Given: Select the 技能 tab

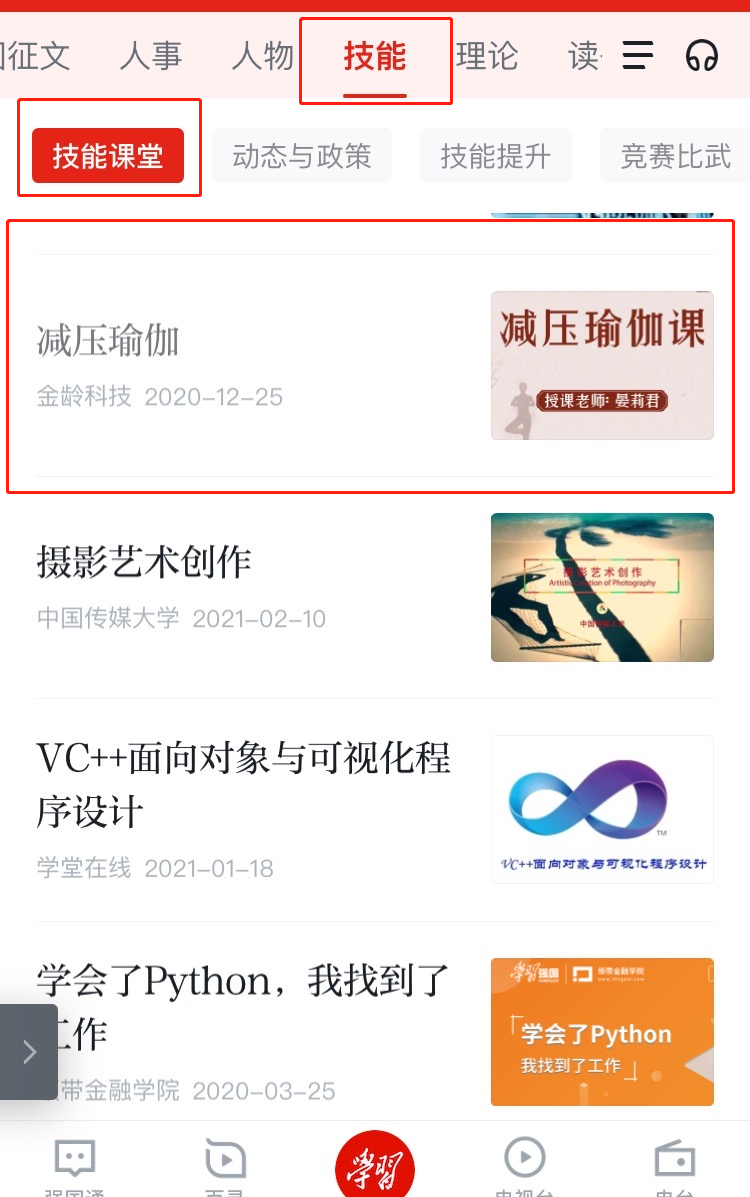Looking at the screenshot, I should pos(375,55).
